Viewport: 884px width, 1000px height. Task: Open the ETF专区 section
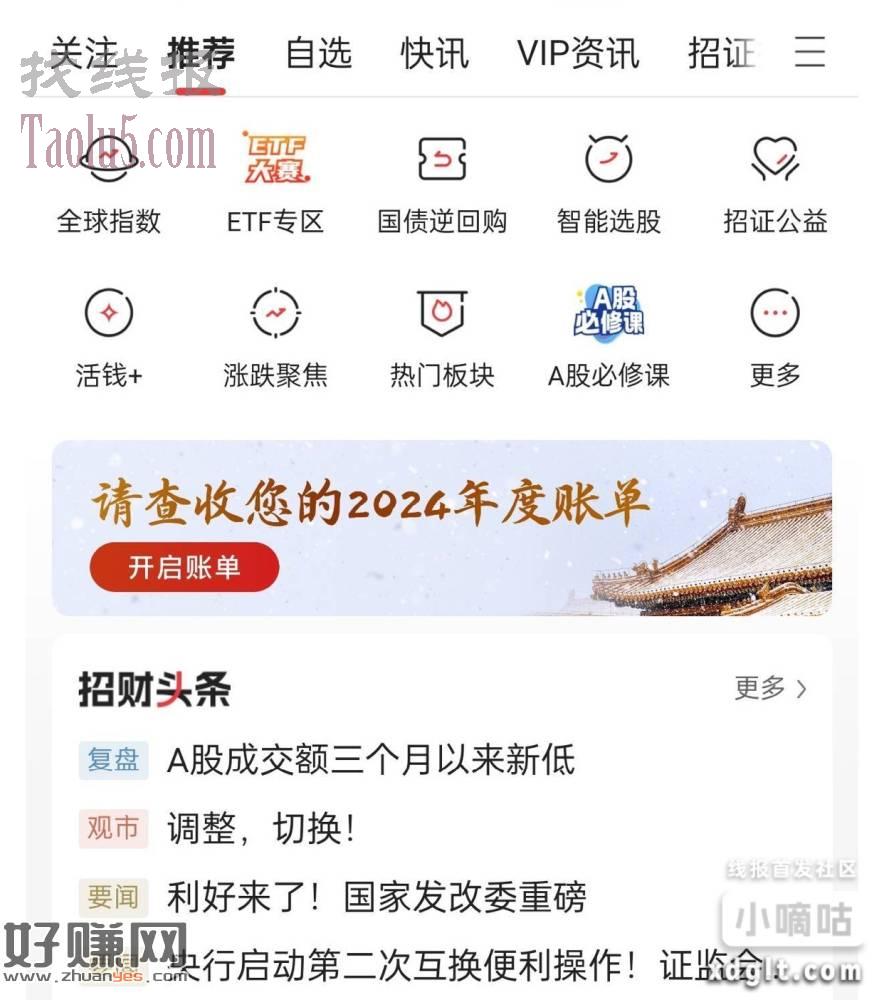point(275,183)
